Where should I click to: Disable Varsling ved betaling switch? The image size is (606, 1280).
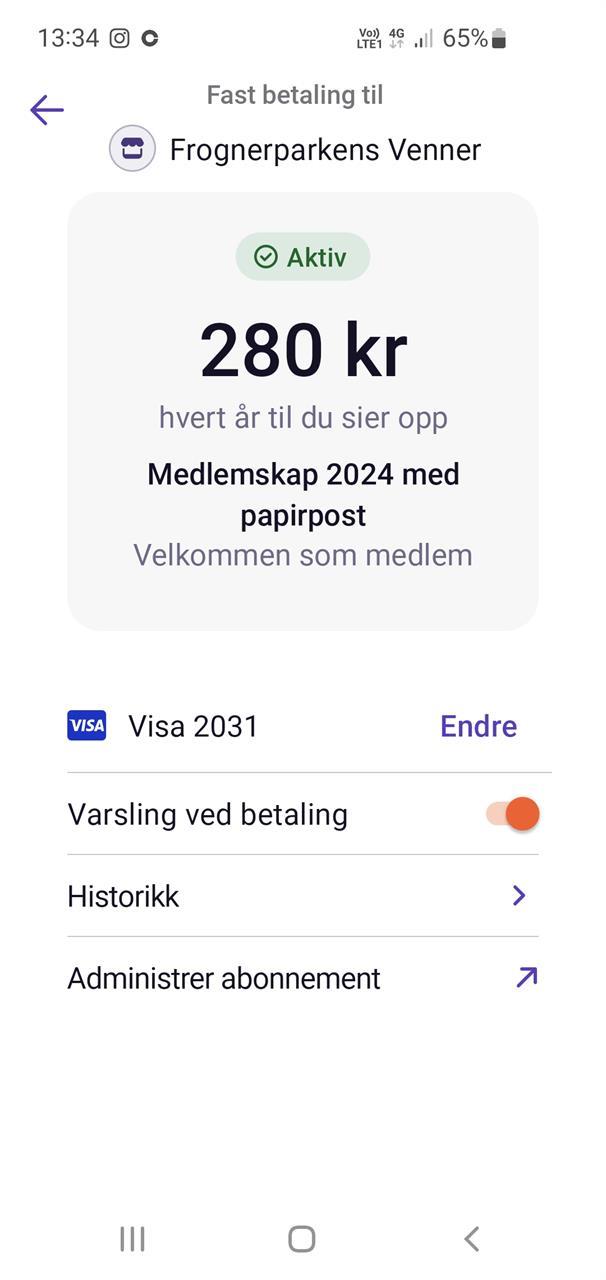click(513, 814)
